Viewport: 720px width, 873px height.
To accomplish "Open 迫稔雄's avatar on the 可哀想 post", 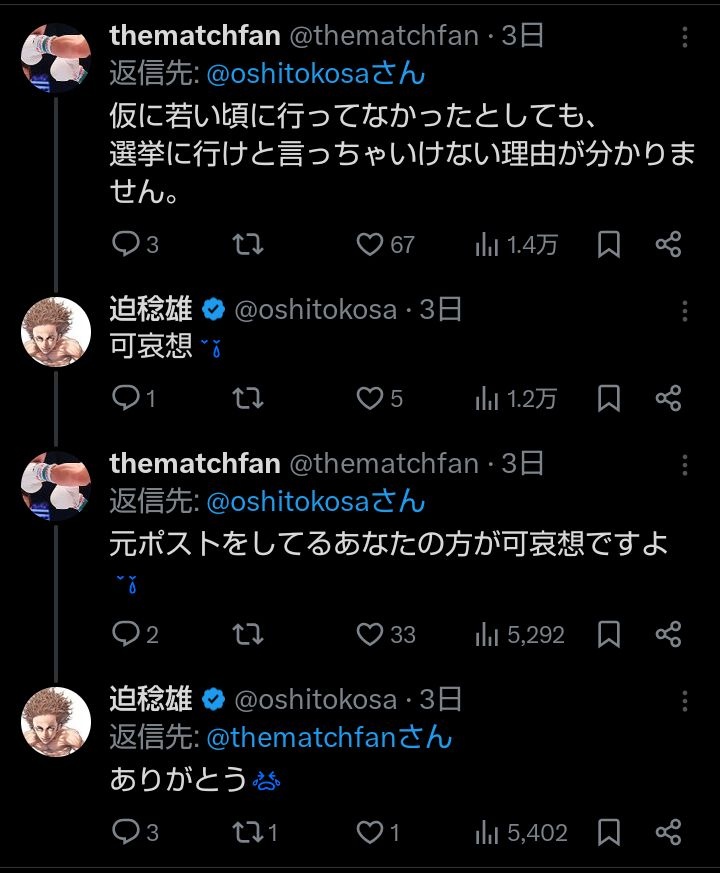I will pyautogui.click(x=57, y=331).
